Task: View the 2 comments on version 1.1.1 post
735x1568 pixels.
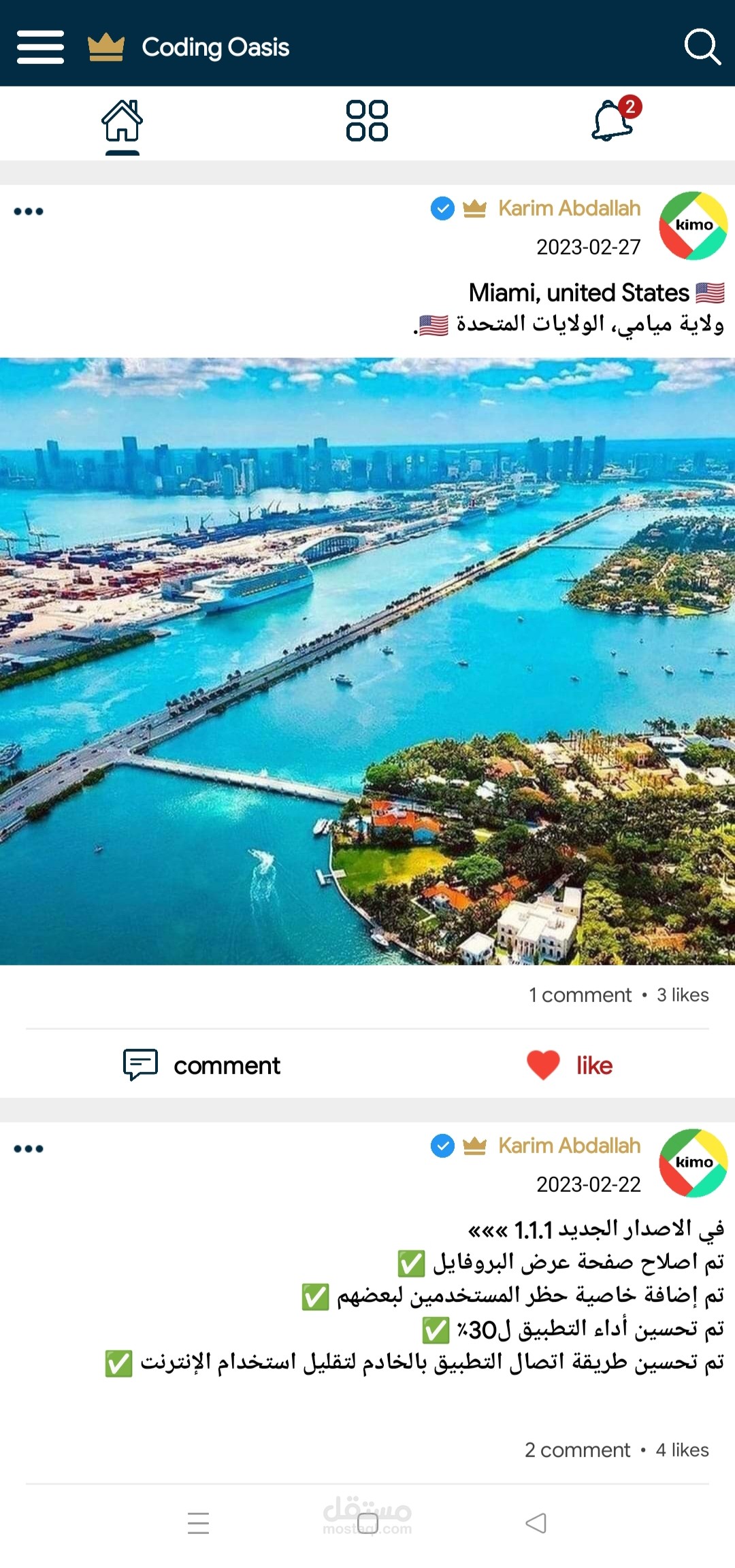Action: pyautogui.click(x=578, y=1450)
